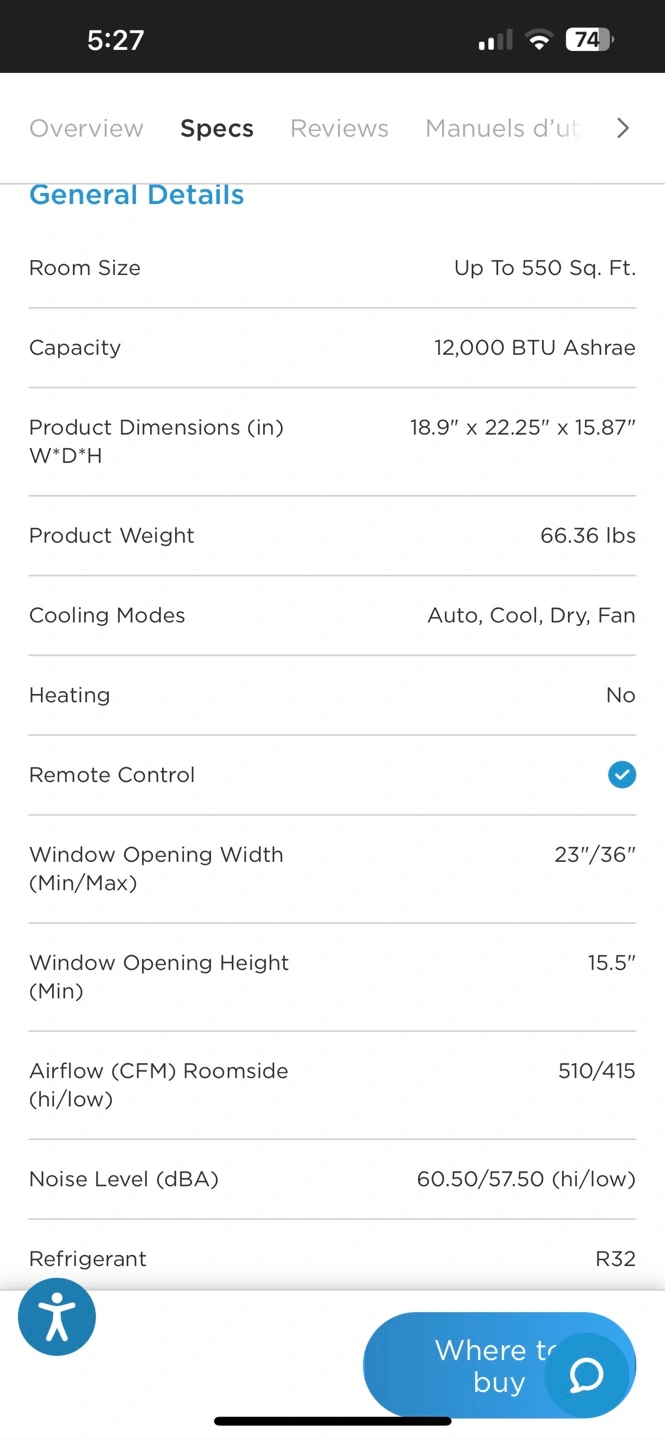Open the Reviews tab
Viewport: 665px width, 1440px height.
point(339,128)
